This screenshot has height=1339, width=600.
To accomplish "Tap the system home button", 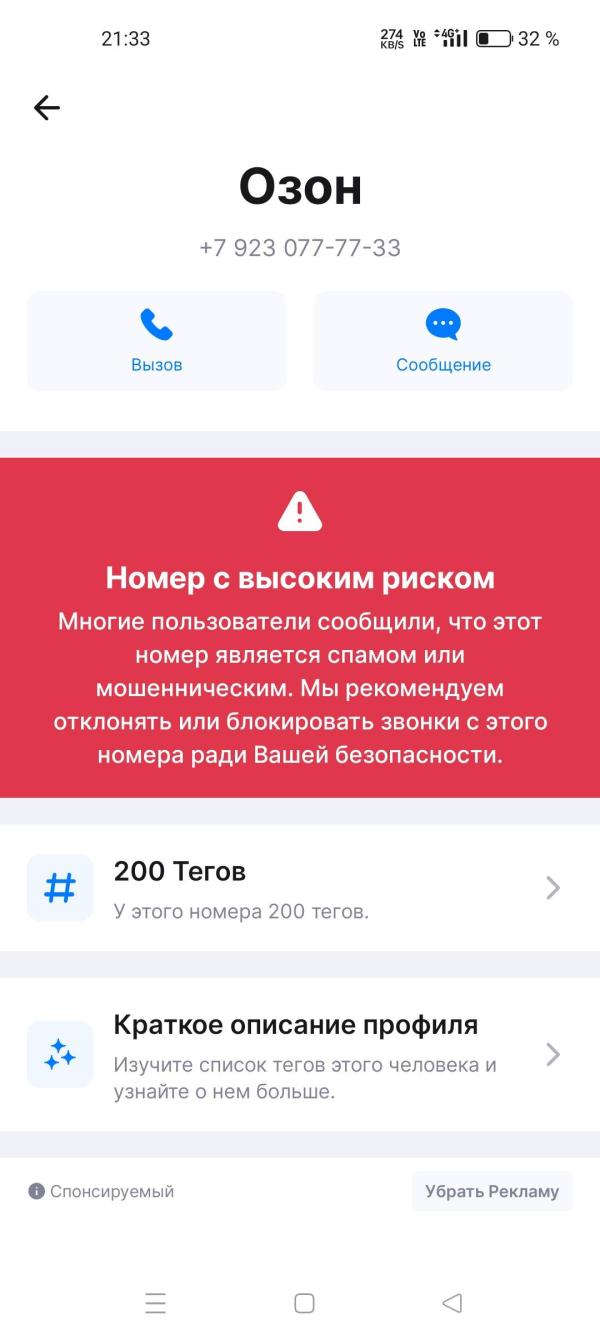I will 304,1303.
